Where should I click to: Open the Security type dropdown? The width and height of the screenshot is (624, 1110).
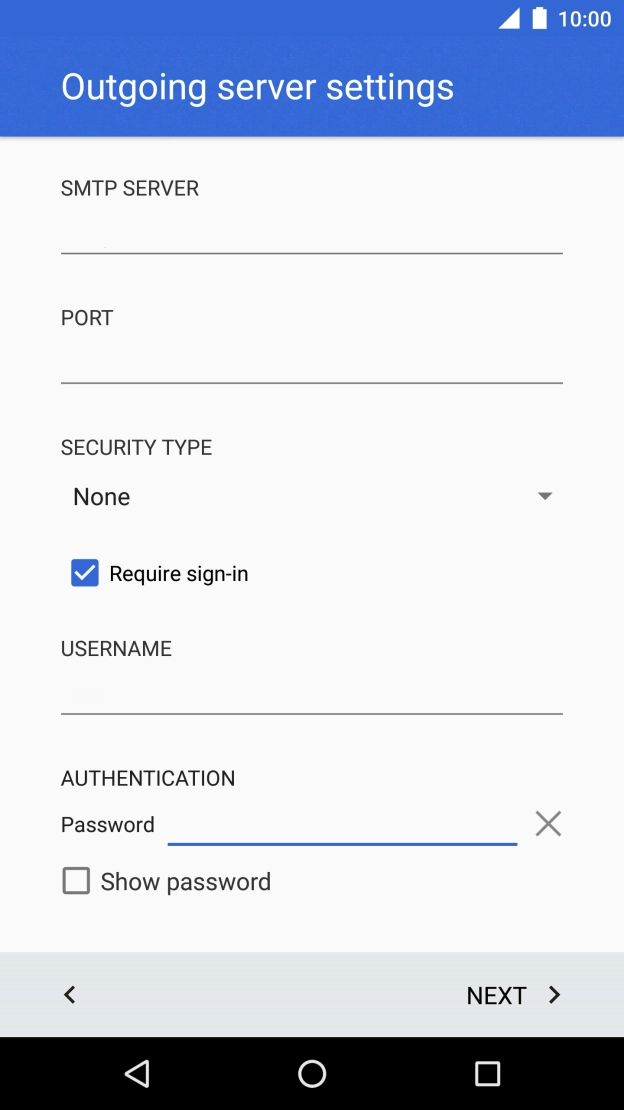[x=312, y=496]
